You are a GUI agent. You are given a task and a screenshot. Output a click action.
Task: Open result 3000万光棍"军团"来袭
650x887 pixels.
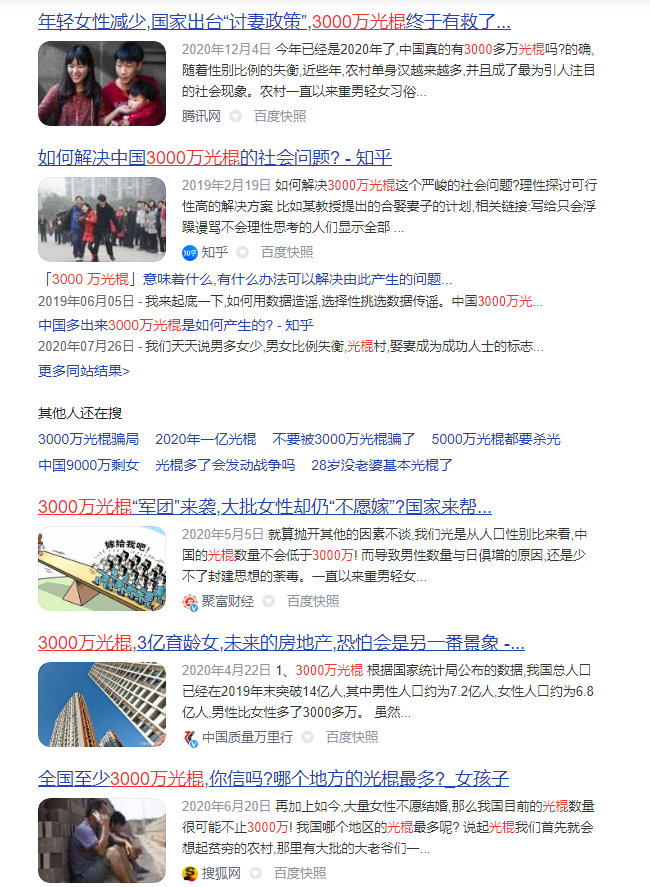[265, 506]
